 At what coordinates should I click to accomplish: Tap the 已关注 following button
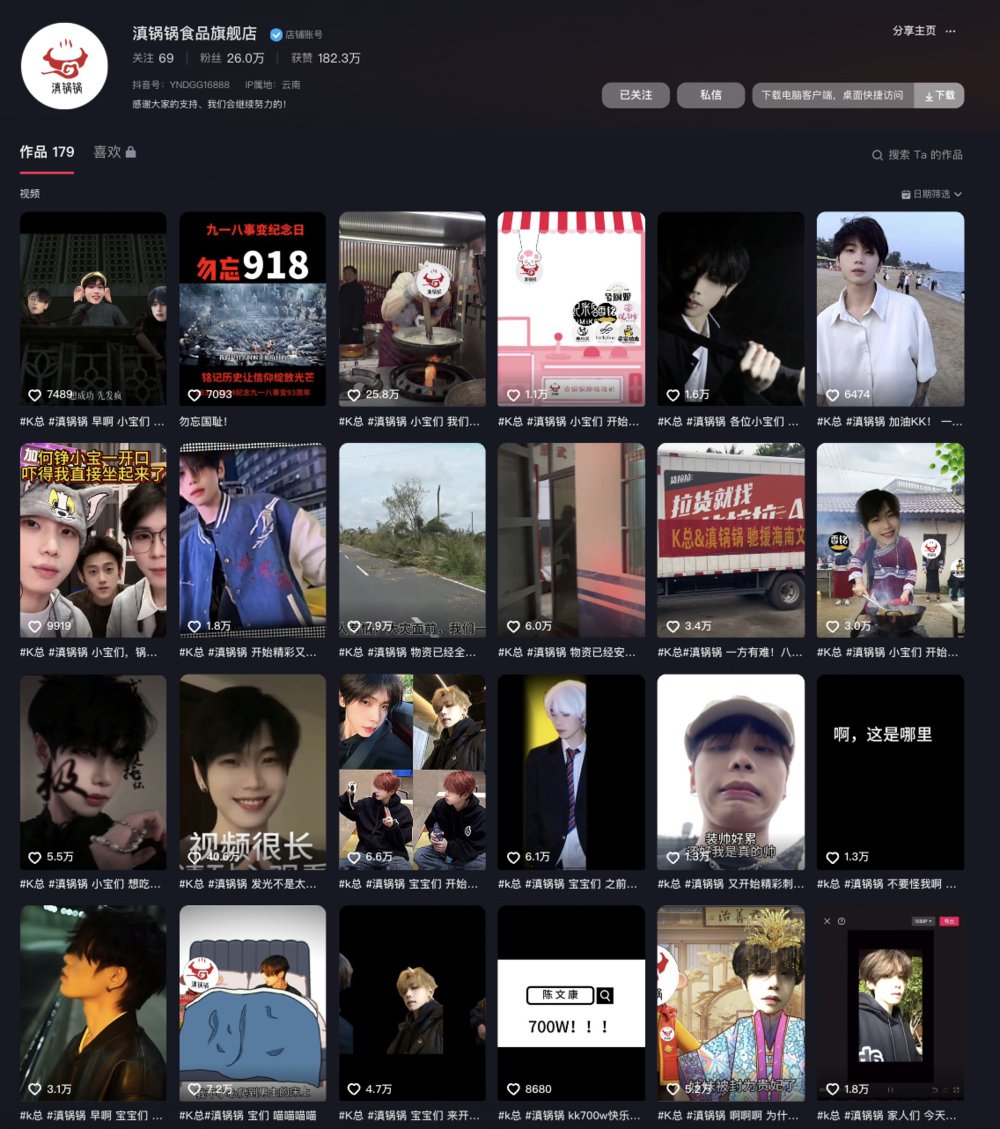tap(635, 95)
